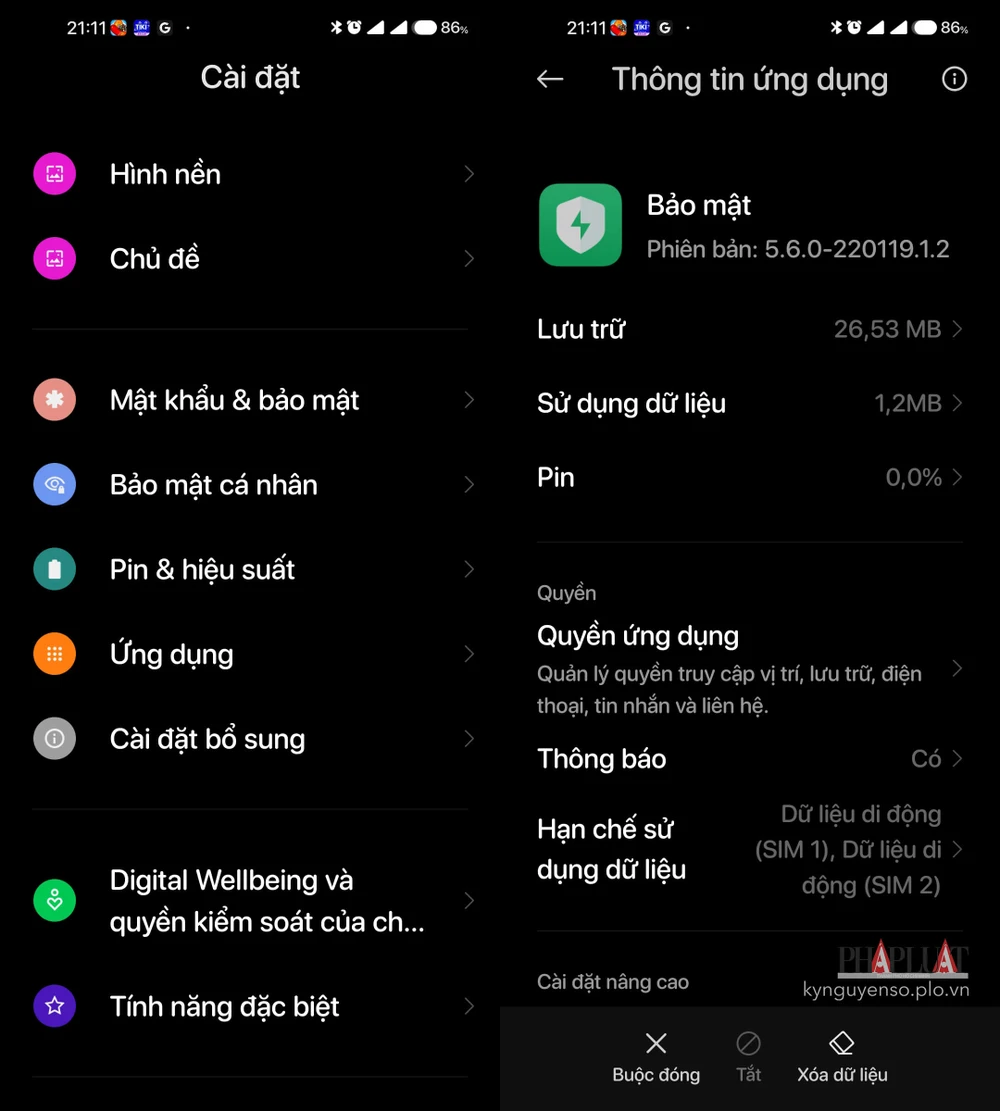The height and width of the screenshot is (1111, 1000).
Task: Open Digital Wellbeing settings
Action: (250, 901)
